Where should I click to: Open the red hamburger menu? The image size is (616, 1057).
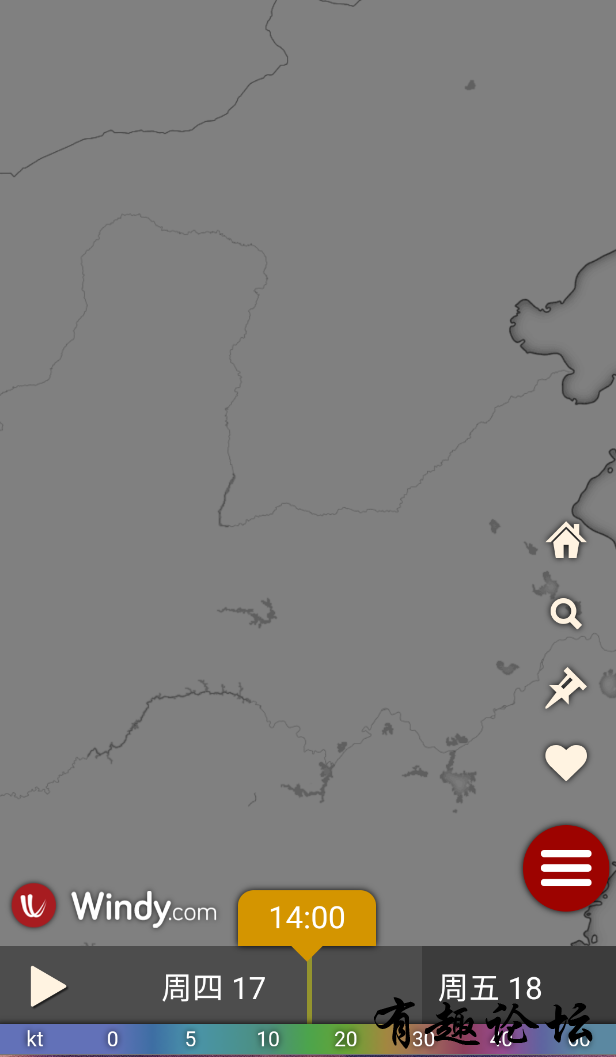566,868
